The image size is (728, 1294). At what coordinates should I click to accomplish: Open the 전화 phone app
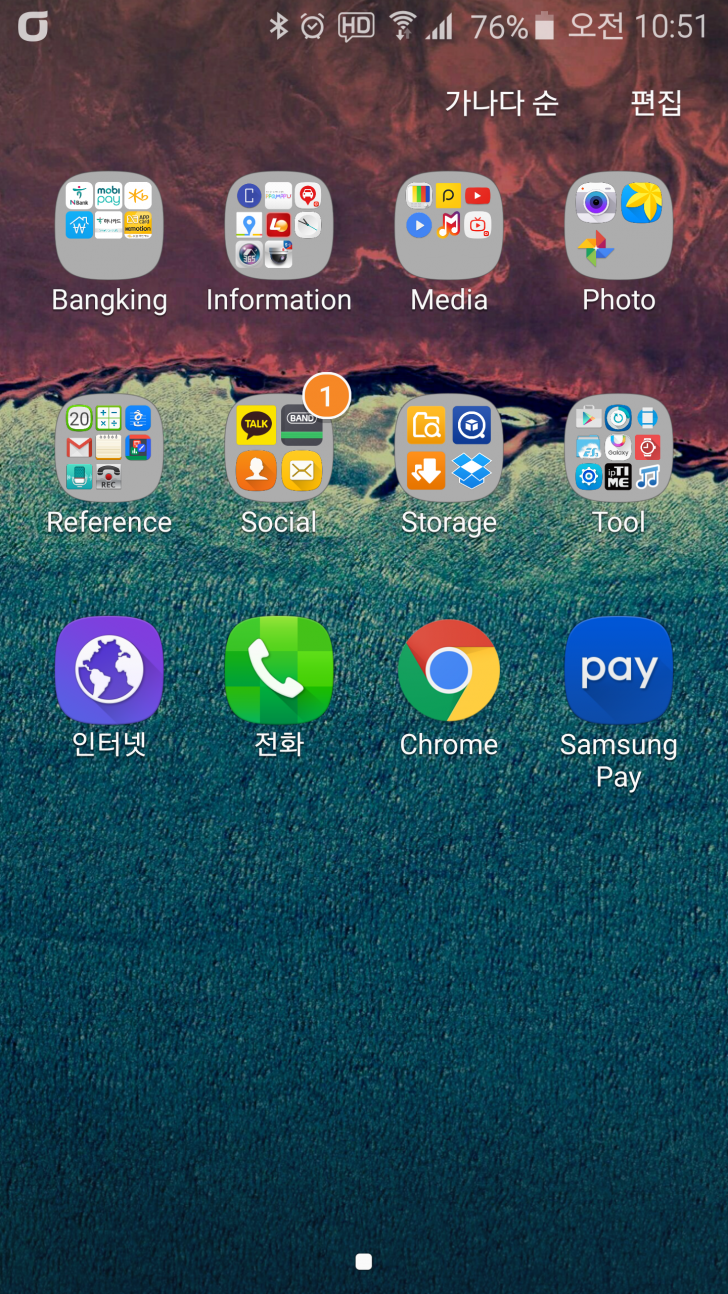point(279,670)
